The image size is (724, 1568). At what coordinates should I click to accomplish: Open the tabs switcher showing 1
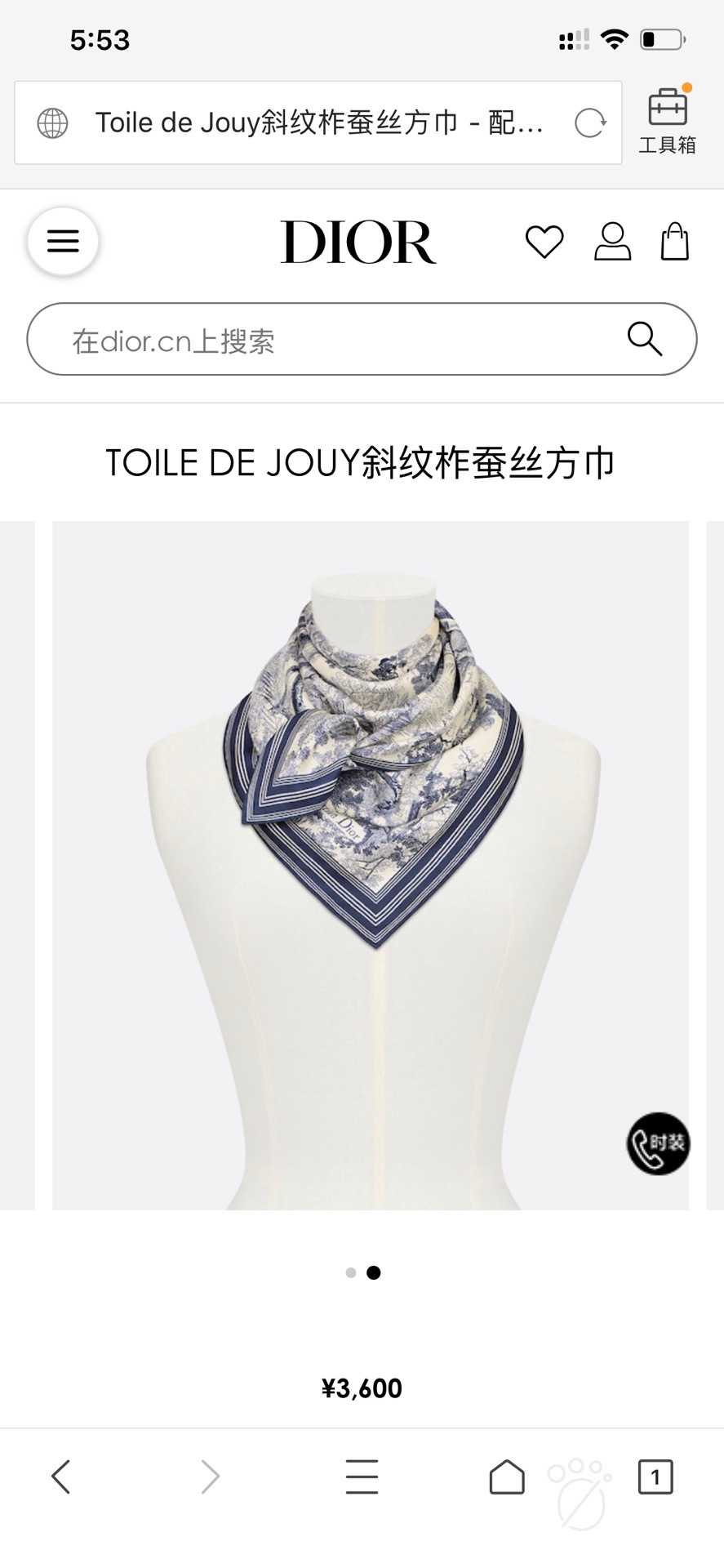pyautogui.click(x=655, y=1477)
